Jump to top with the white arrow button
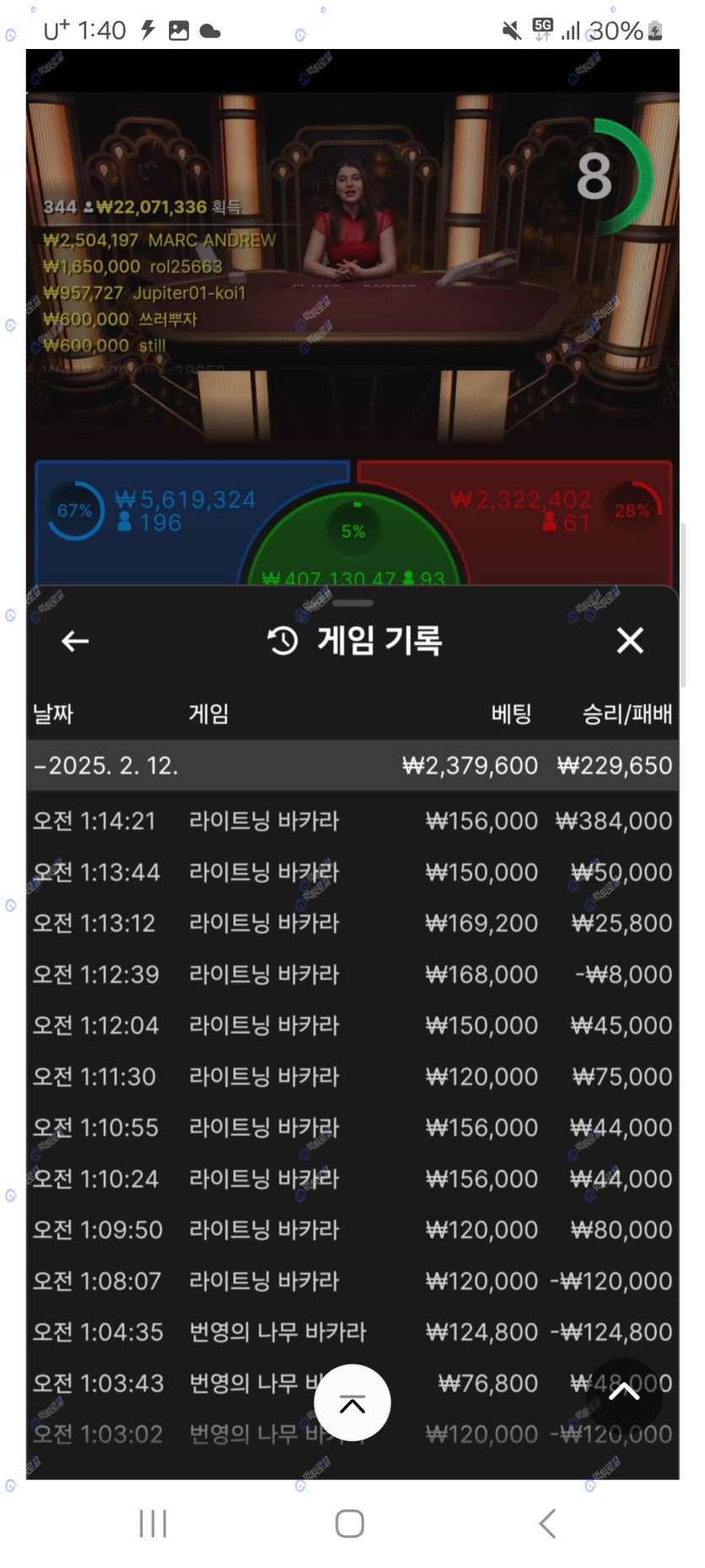The image size is (705, 1568). (x=352, y=1403)
